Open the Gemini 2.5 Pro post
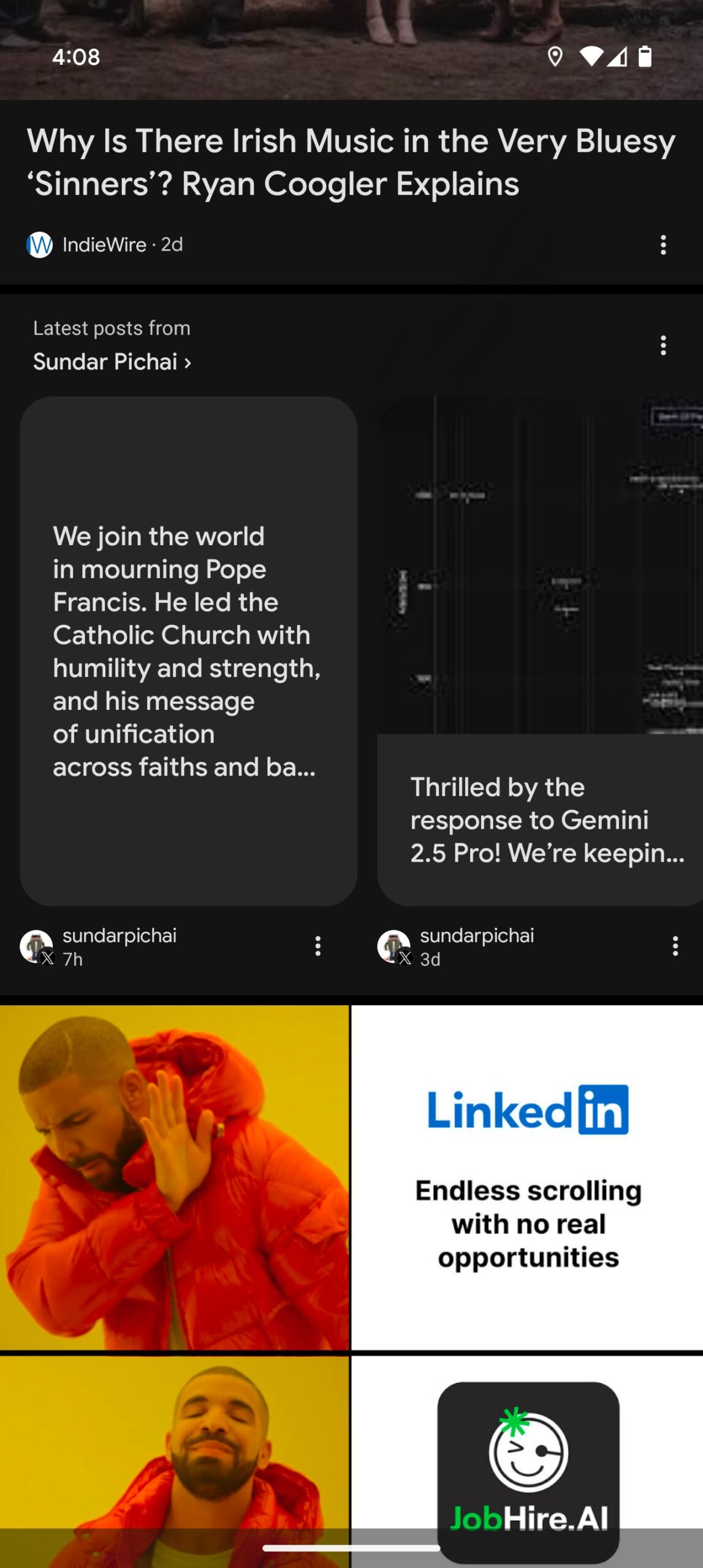The width and height of the screenshot is (703, 1568). (x=539, y=650)
